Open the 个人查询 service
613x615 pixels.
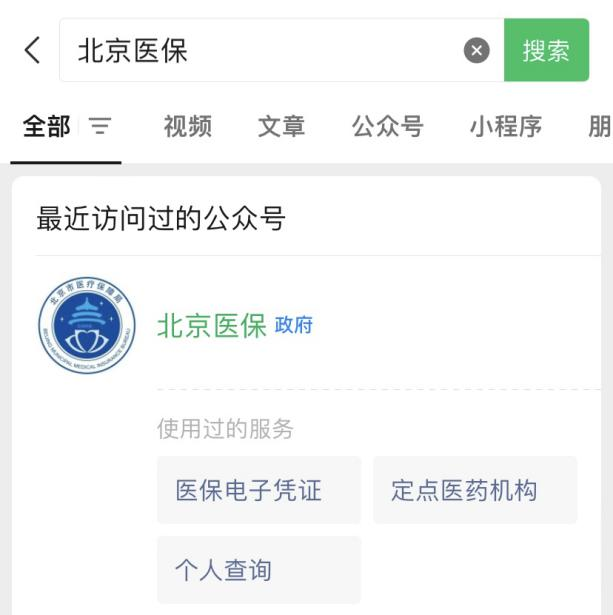(x=258, y=570)
